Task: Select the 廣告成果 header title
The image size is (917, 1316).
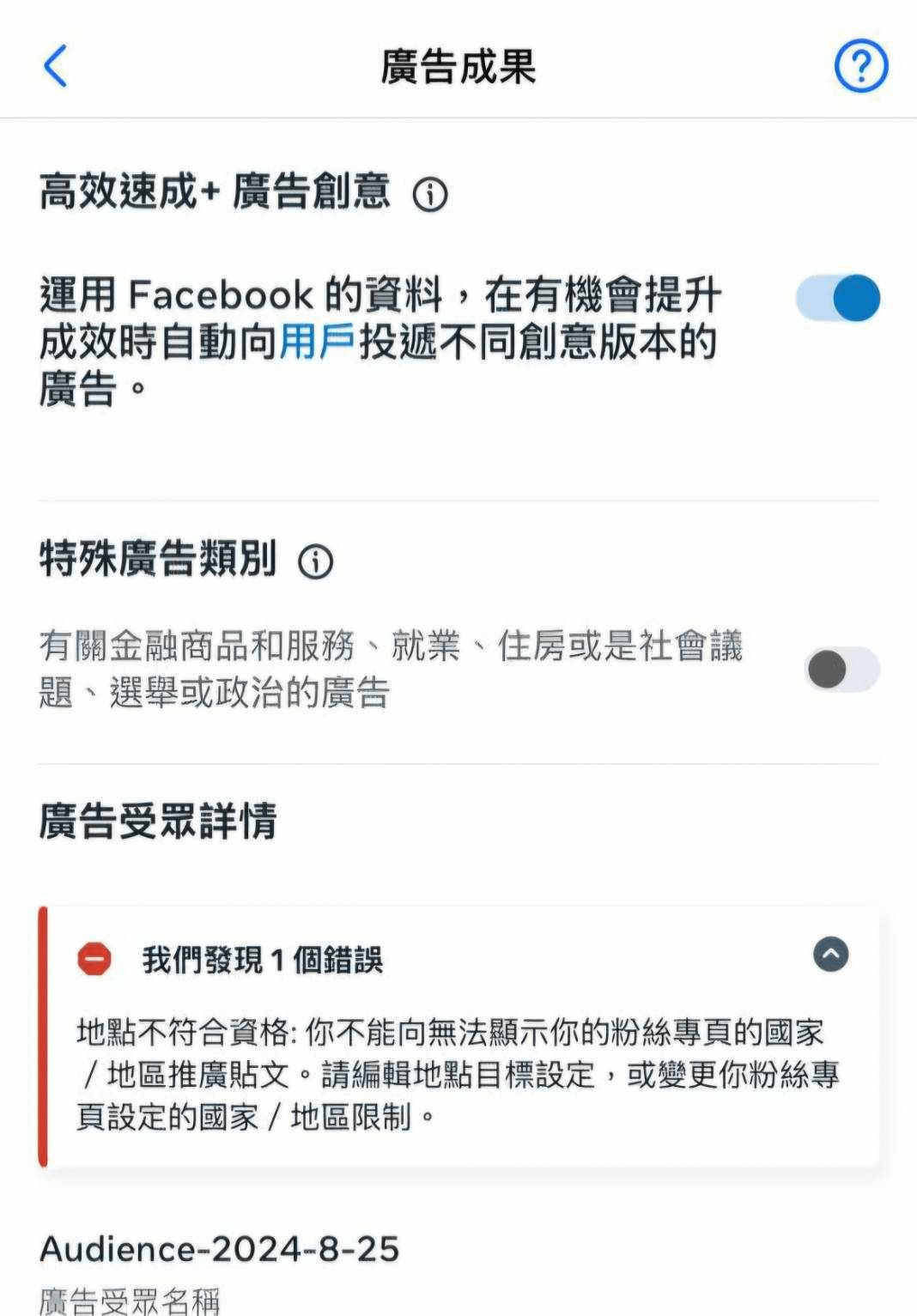Action: (458, 67)
